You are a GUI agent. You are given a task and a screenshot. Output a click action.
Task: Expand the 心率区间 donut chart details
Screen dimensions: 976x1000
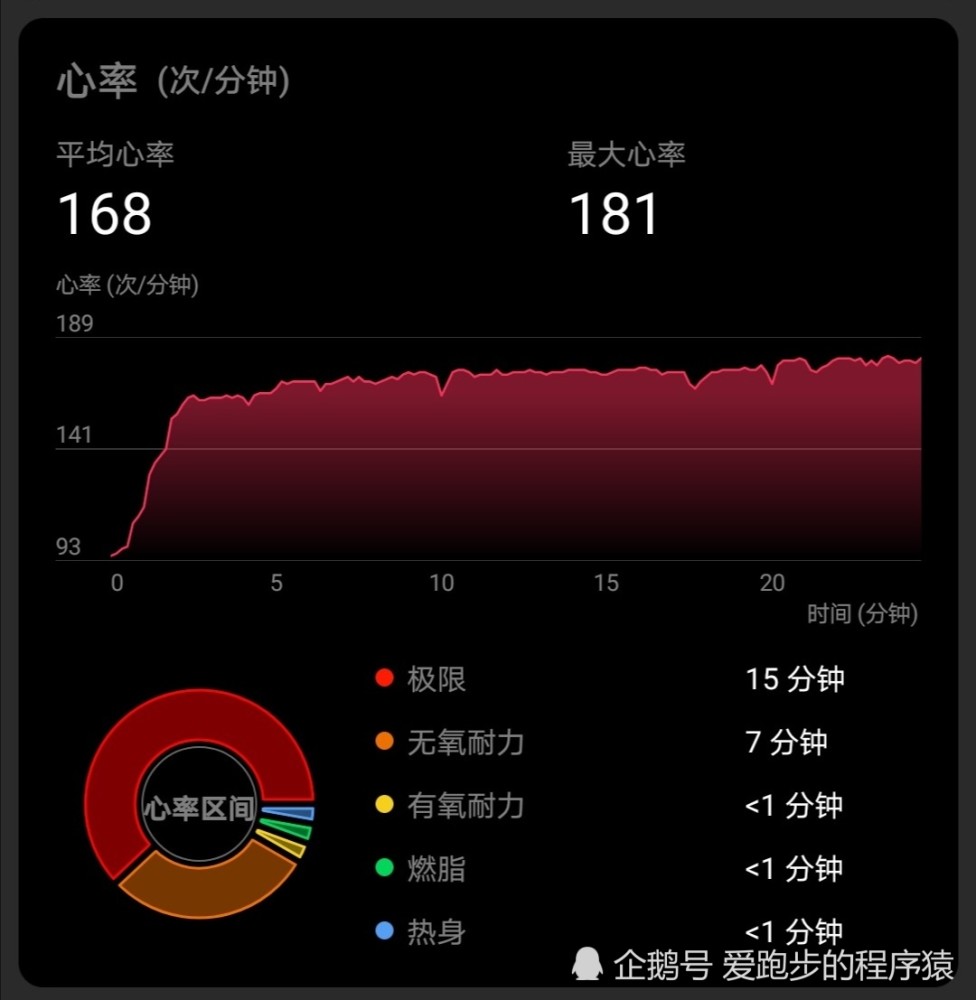(200, 805)
